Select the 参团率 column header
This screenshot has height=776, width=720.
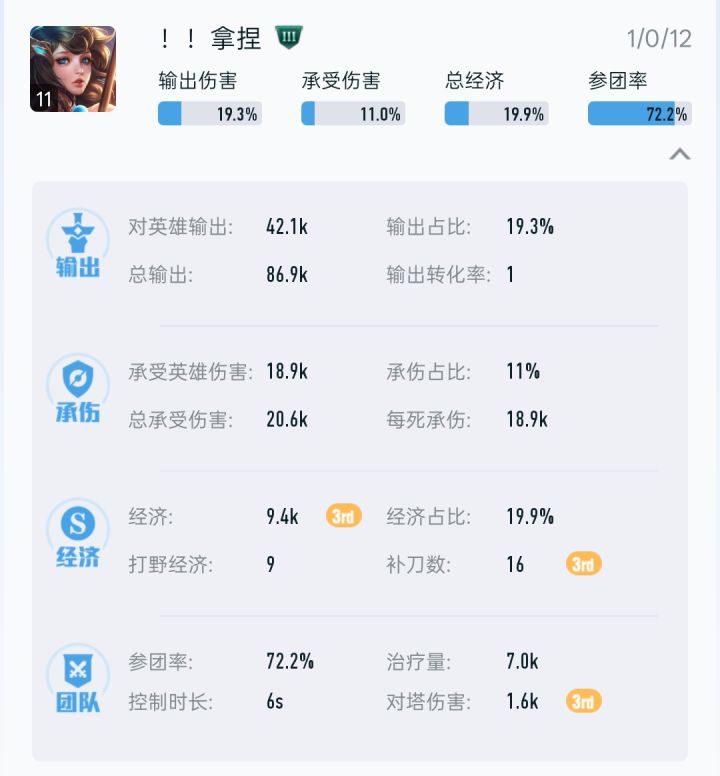(x=620, y=82)
